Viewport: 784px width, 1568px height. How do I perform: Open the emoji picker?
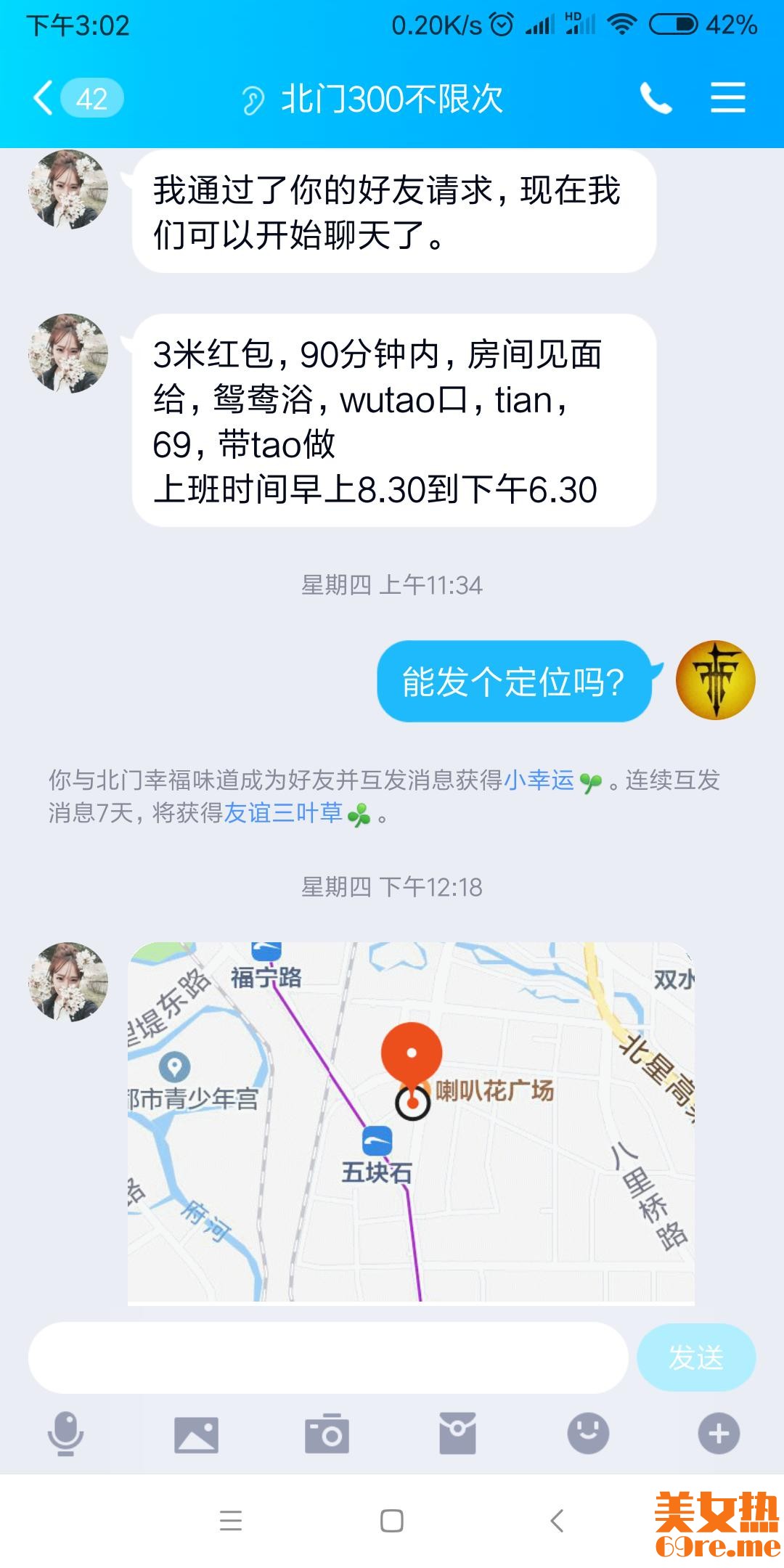point(588,1433)
